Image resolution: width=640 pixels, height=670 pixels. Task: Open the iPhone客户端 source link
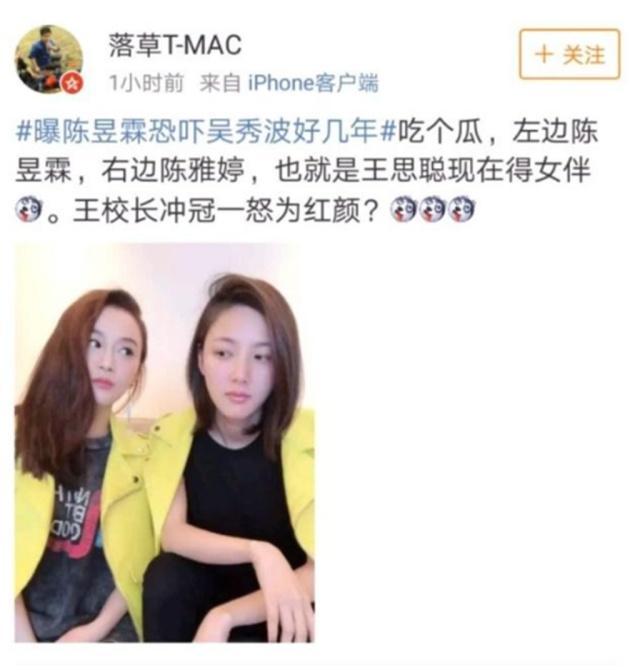click(x=312, y=83)
